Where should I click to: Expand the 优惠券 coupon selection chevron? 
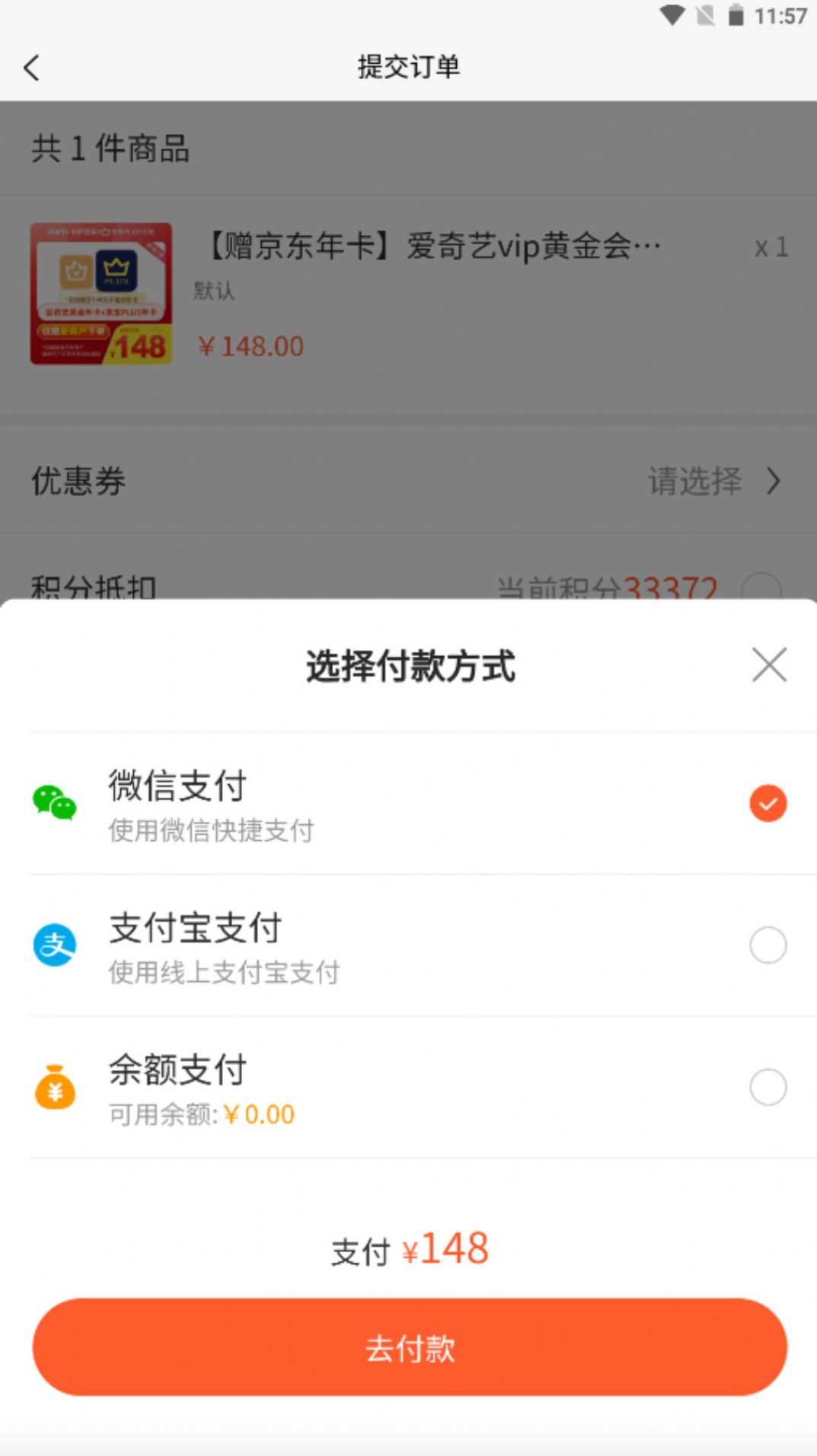coord(775,481)
